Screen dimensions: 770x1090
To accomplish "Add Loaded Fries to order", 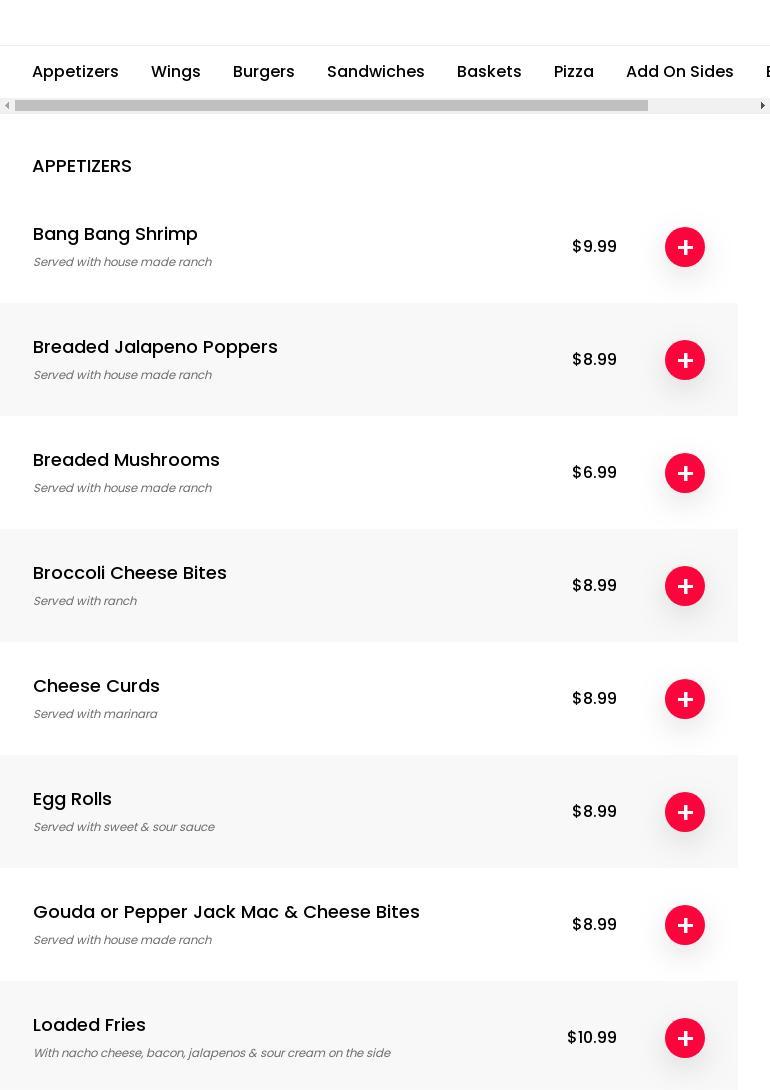I will point(685,1038).
